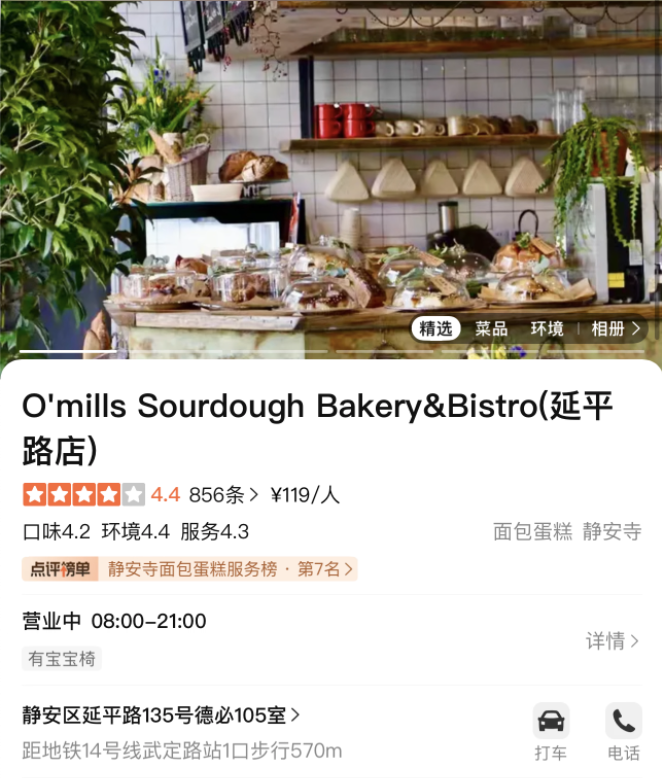View the 856条 reviews
Screen dimensions: 662x778
click(x=223, y=494)
